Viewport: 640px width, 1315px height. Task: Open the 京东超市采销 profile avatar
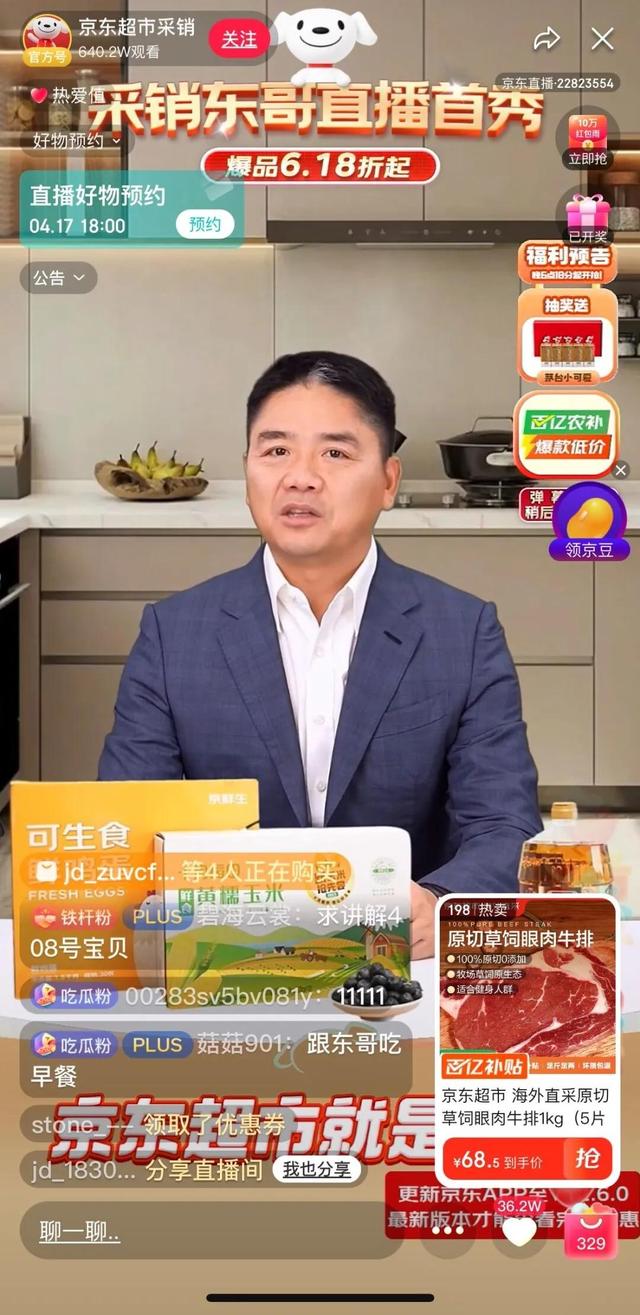pos(46,38)
